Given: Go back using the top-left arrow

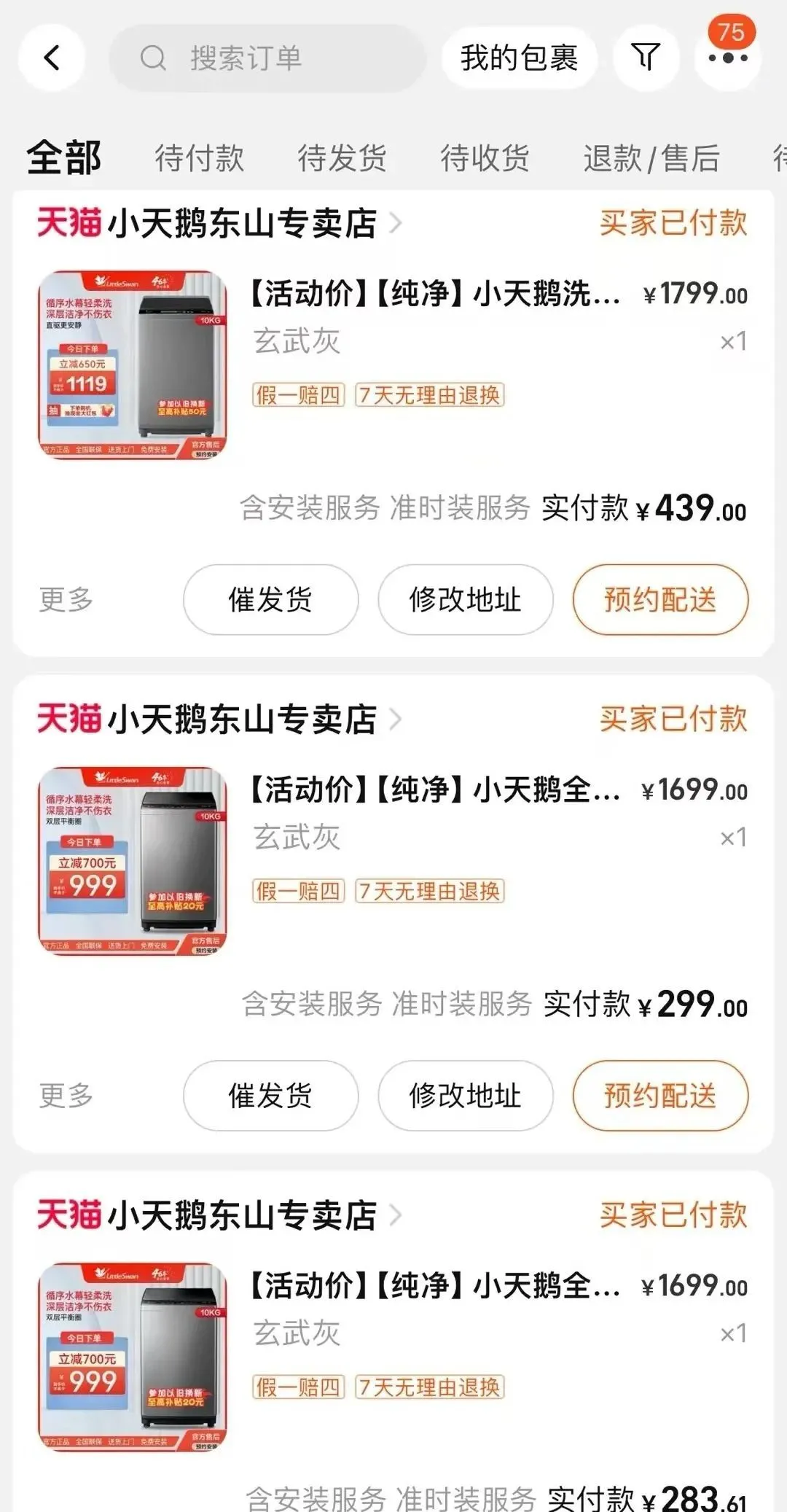Looking at the screenshot, I should (52, 58).
